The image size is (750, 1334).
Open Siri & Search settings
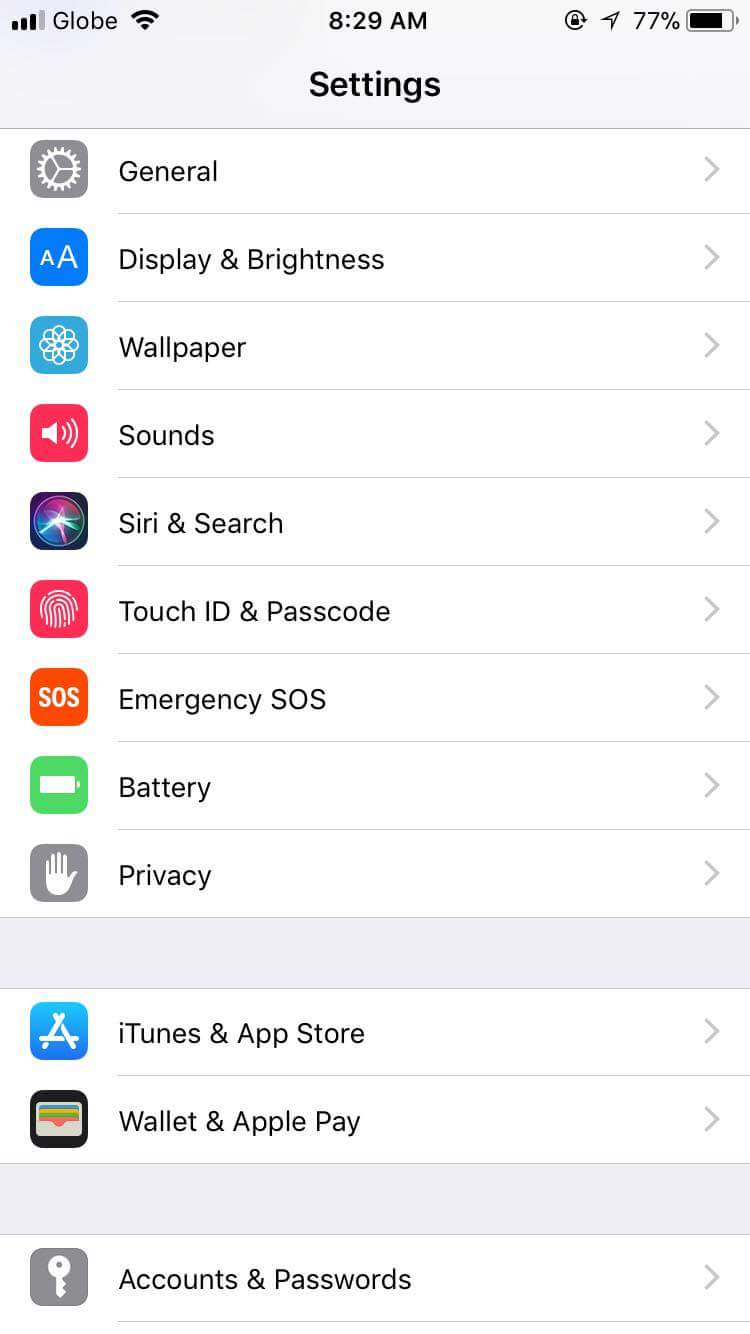point(375,522)
